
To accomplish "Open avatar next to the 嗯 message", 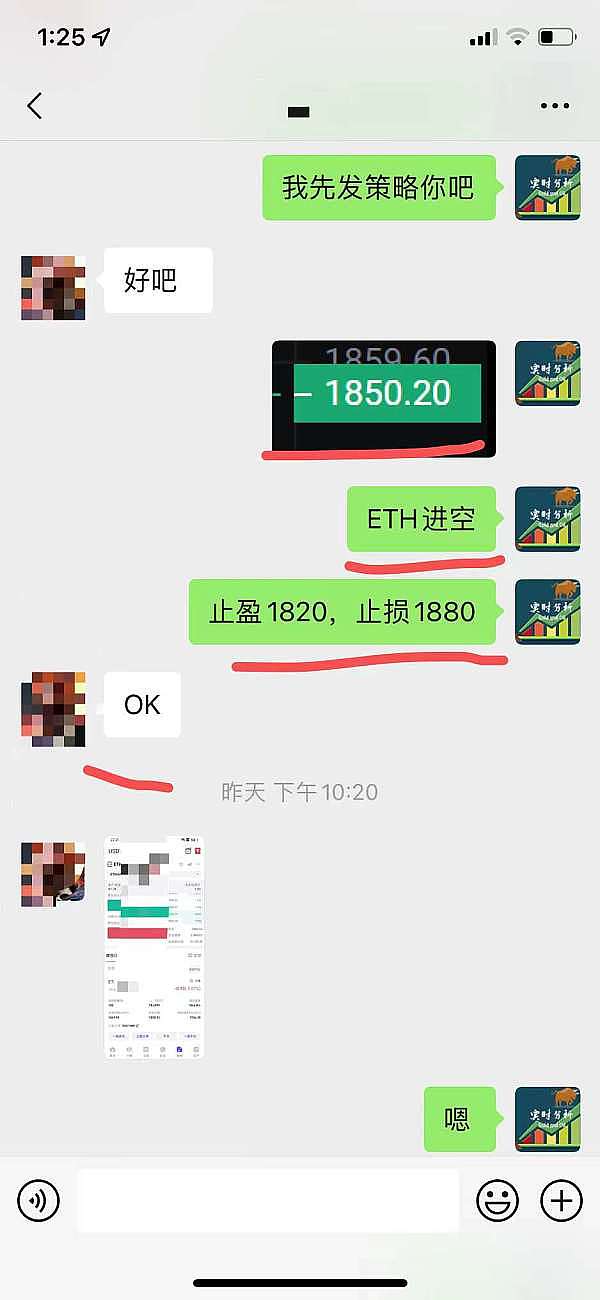I will point(547,1119).
